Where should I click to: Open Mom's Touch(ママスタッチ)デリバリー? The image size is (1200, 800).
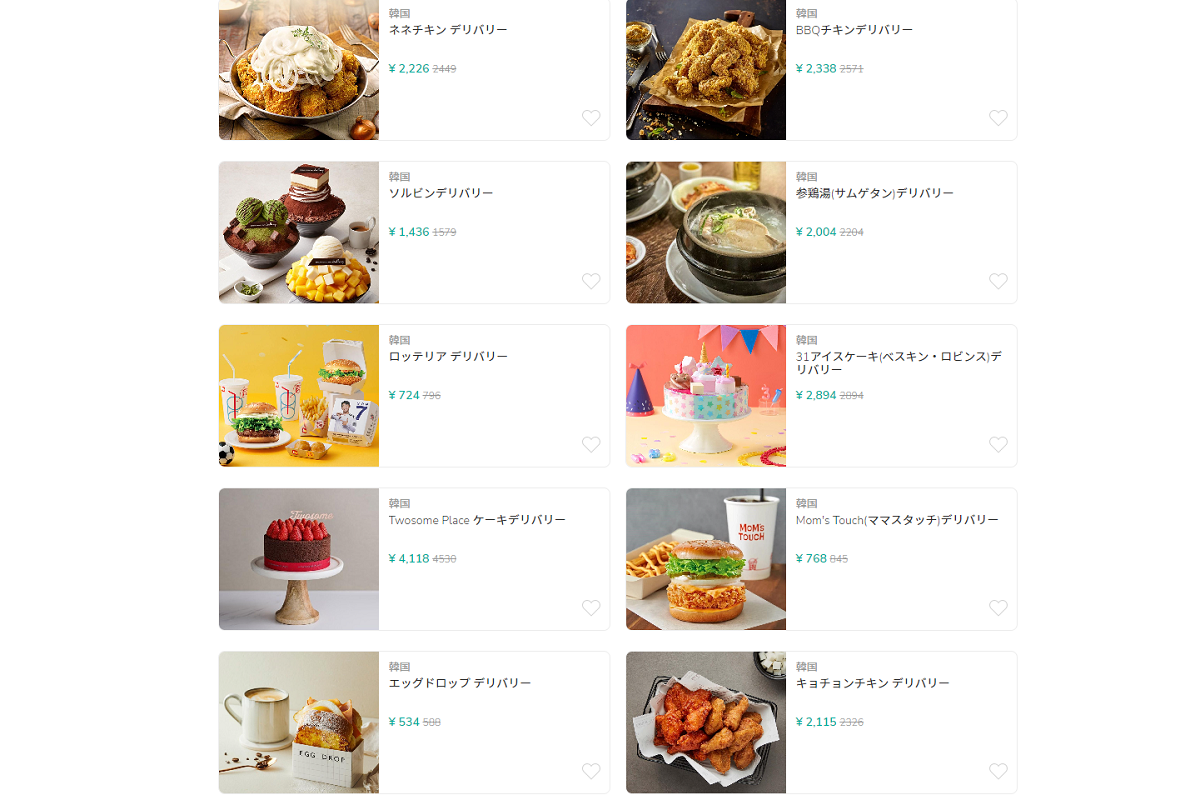[x=897, y=520]
